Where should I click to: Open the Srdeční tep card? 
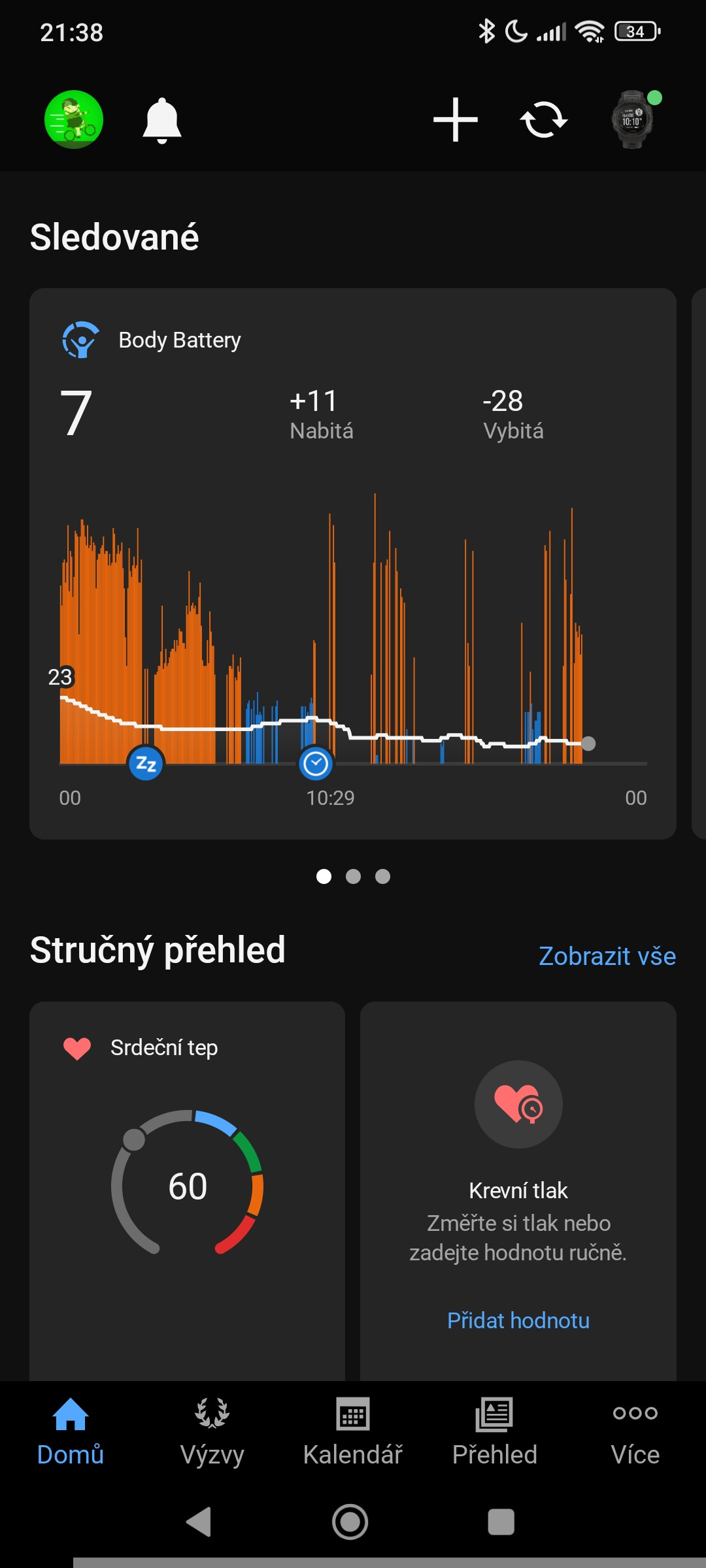click(x=187, y=1190)
